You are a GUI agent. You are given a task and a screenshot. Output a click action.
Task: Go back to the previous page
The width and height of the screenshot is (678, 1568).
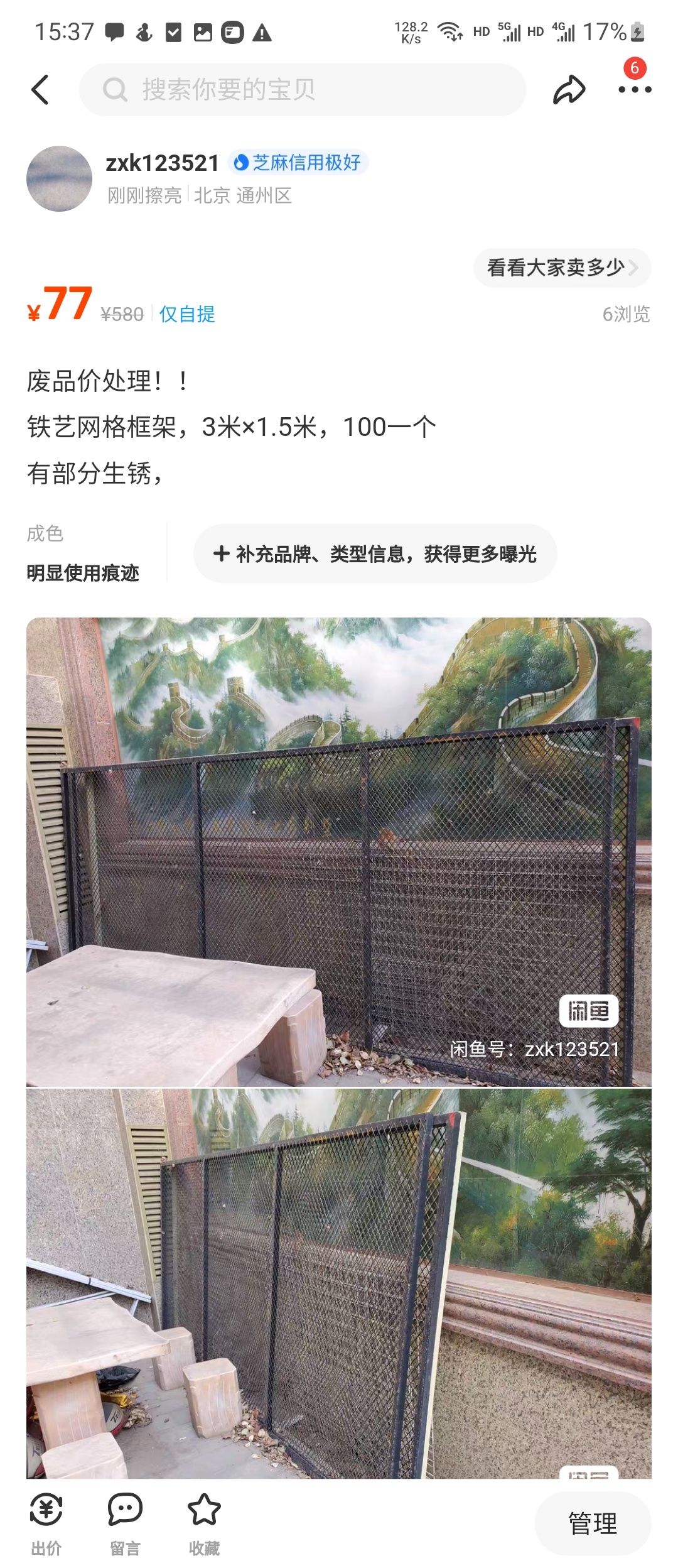(40, 90)
